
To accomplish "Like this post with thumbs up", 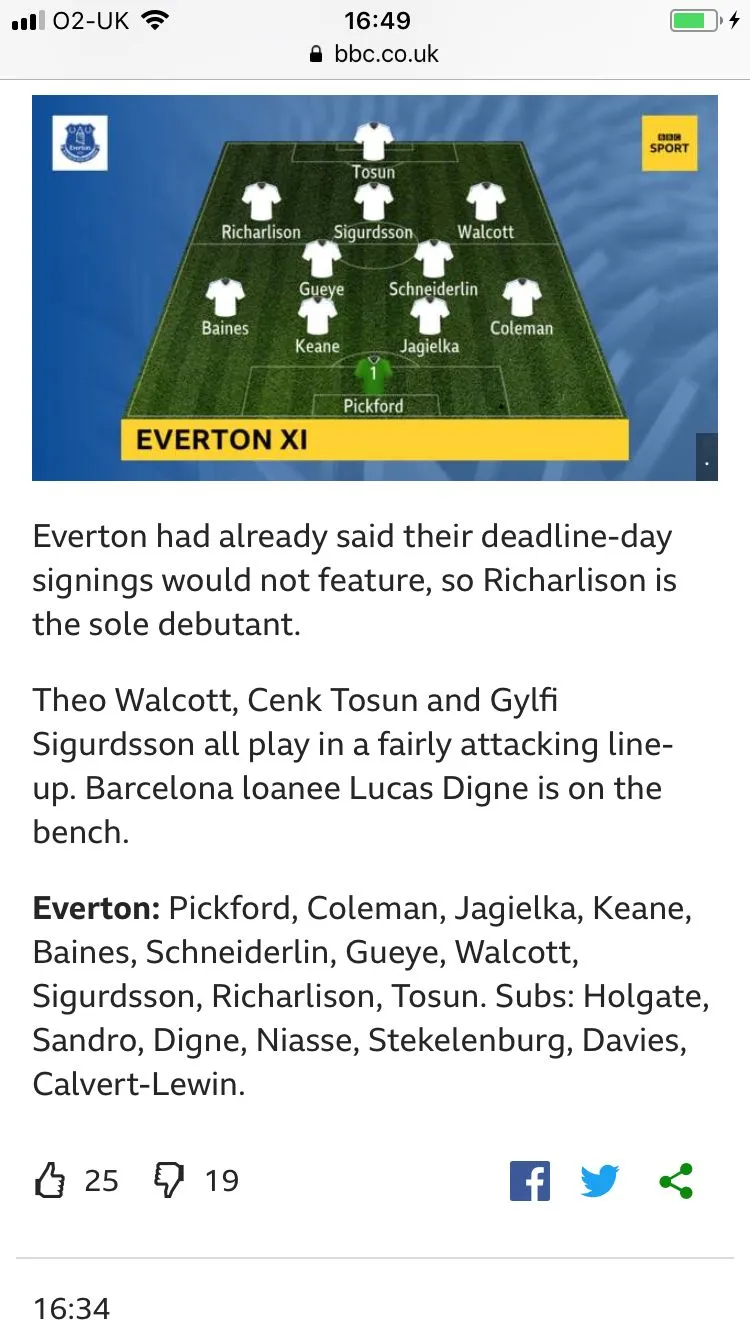I will click(x=51, y=1181).
